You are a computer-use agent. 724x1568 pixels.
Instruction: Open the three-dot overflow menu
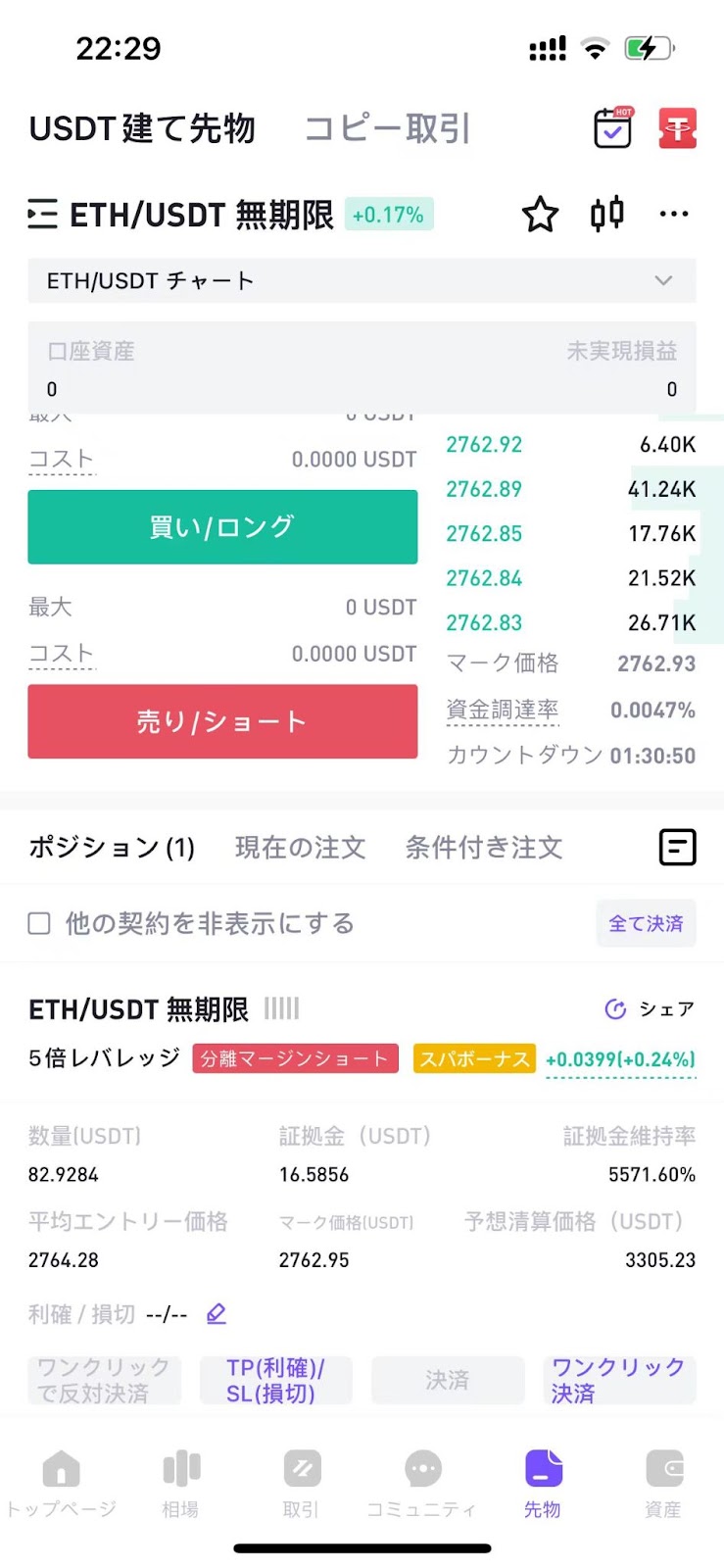(674, 214)
